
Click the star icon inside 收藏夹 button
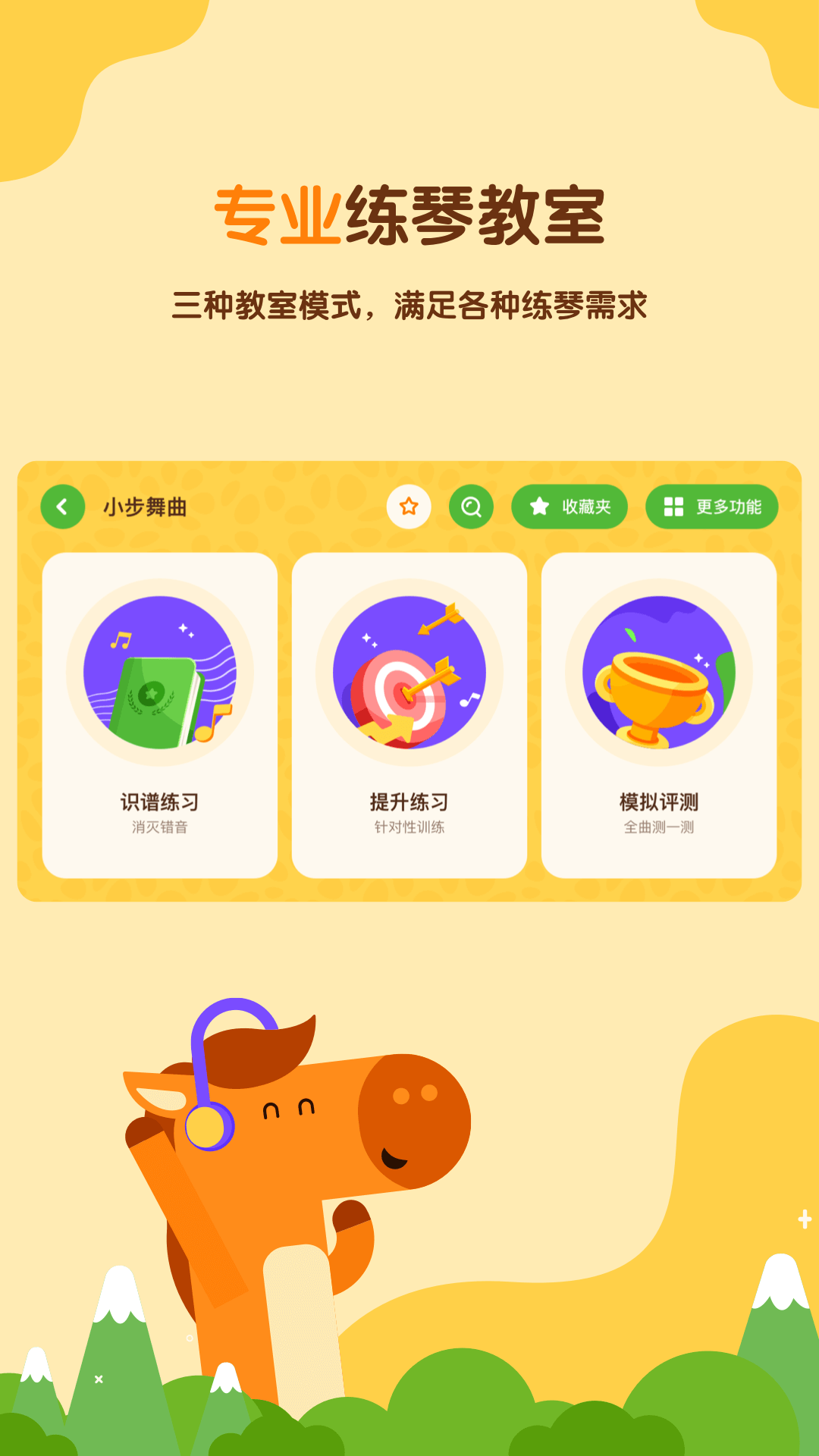coord(538,506)
